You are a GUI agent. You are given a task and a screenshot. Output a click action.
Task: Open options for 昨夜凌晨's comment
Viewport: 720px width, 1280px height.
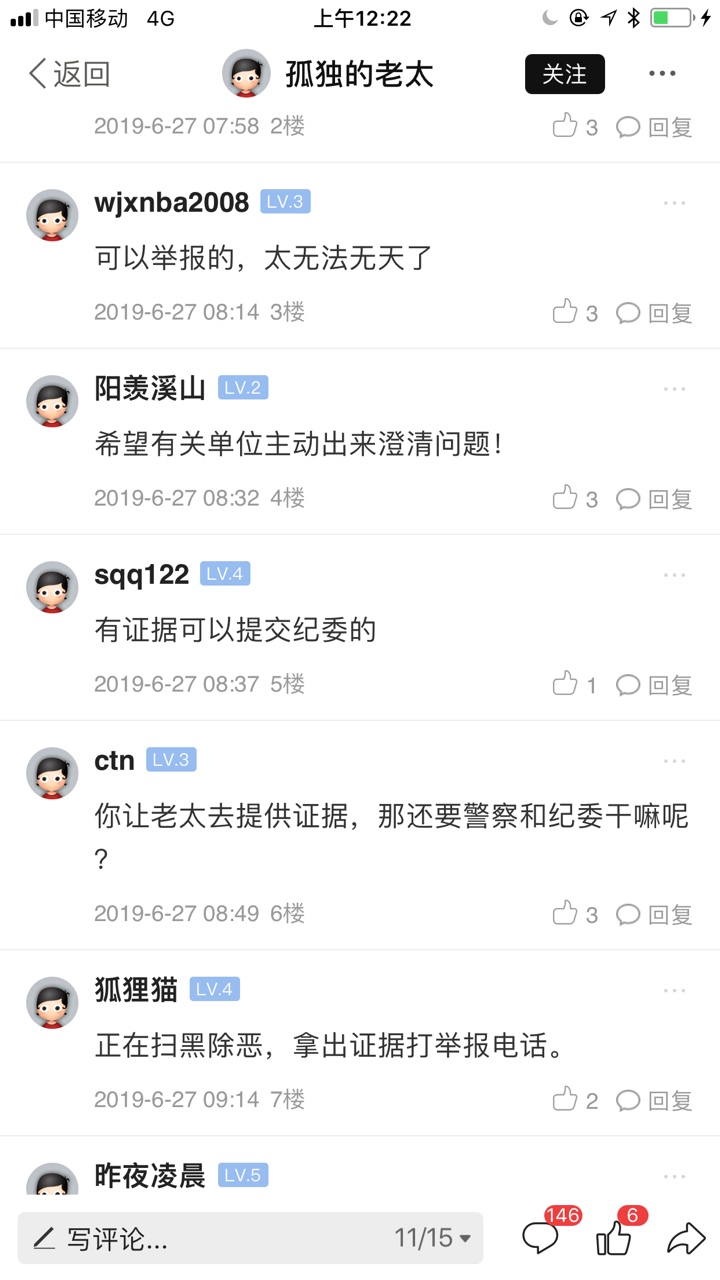674,1176
